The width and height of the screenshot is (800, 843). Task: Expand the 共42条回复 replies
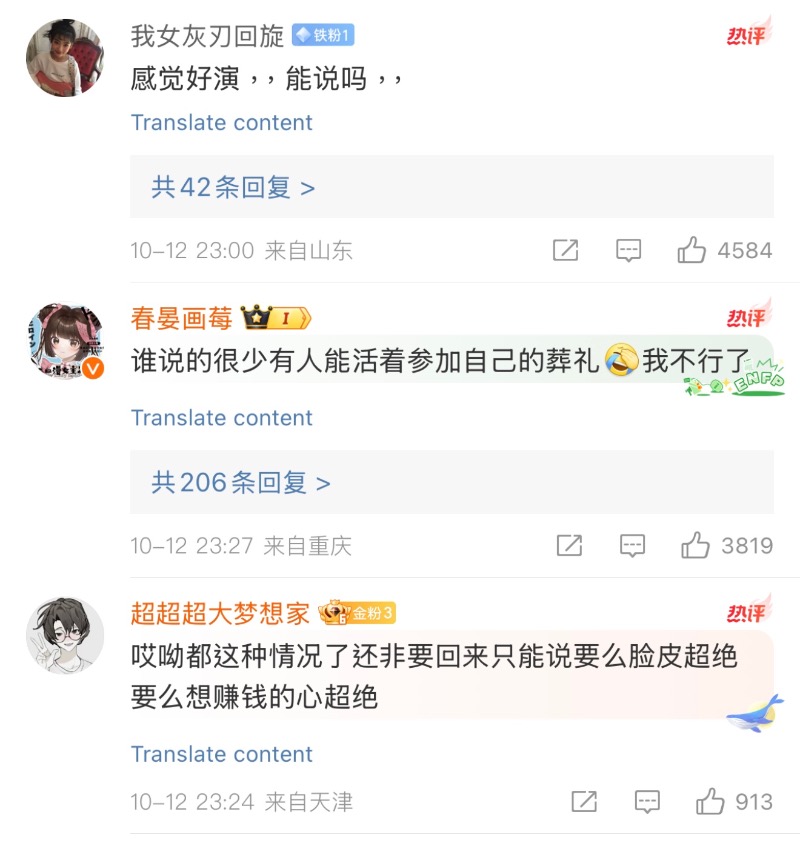[x=233, y=187]
